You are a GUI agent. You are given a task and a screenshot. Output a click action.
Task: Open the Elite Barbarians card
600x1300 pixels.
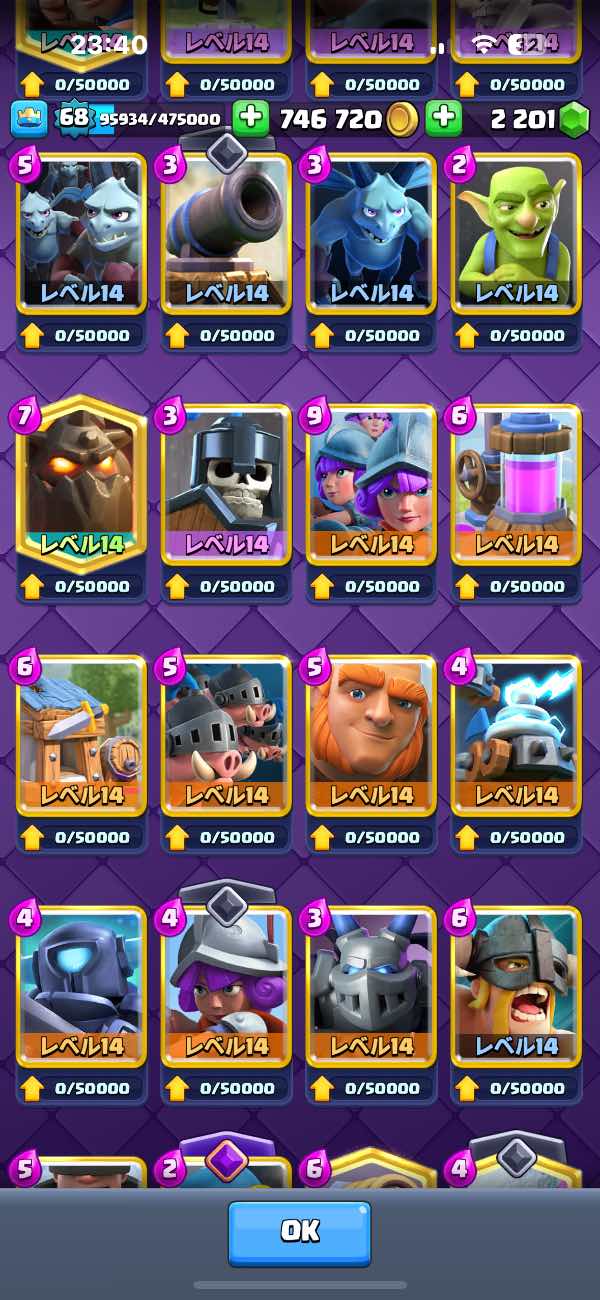(x=516, y=985)
